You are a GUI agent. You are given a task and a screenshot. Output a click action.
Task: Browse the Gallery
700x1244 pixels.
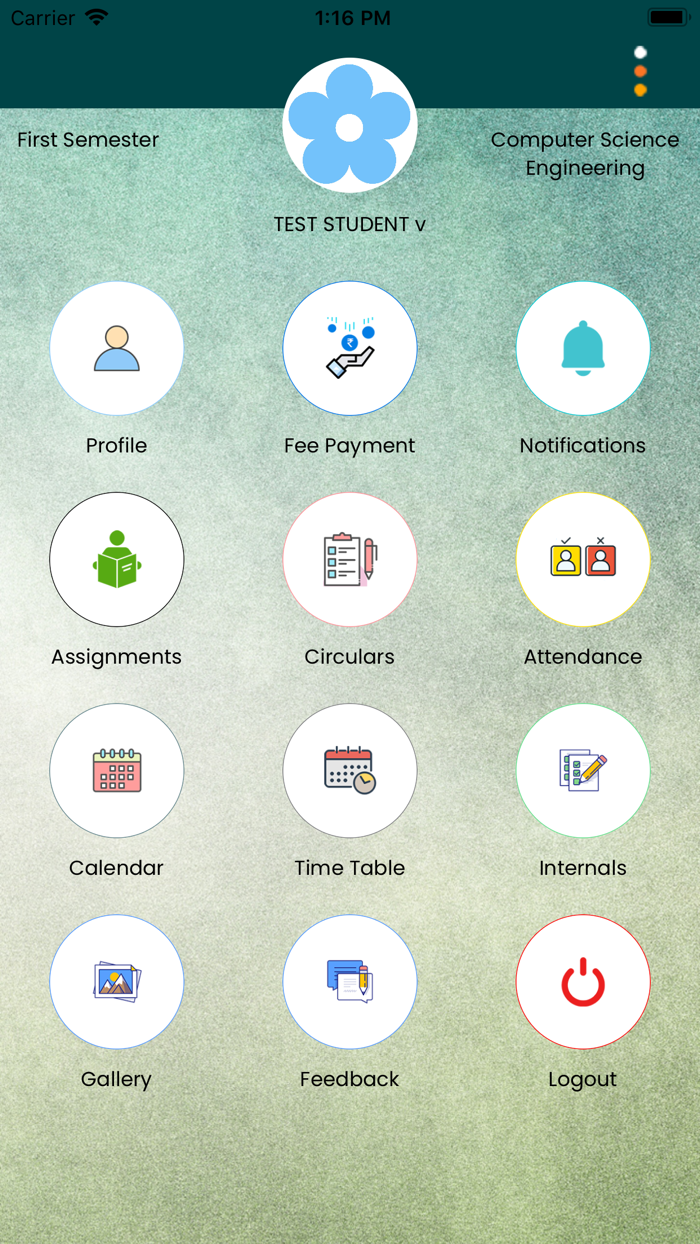click(117, 981)
